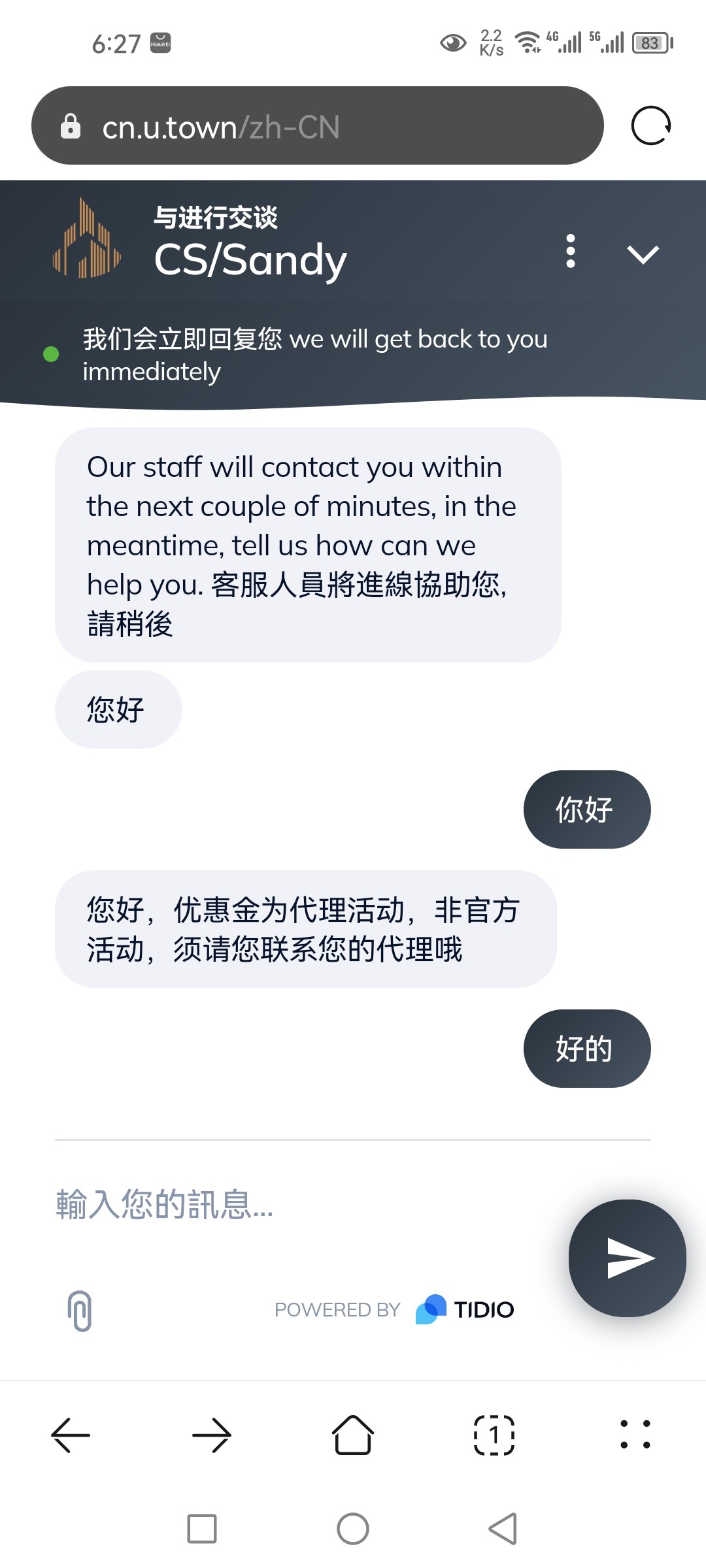The height and width of the screenshot is (1568, 706).
Task: Reload the page in the browser
Action: point(650,125)
